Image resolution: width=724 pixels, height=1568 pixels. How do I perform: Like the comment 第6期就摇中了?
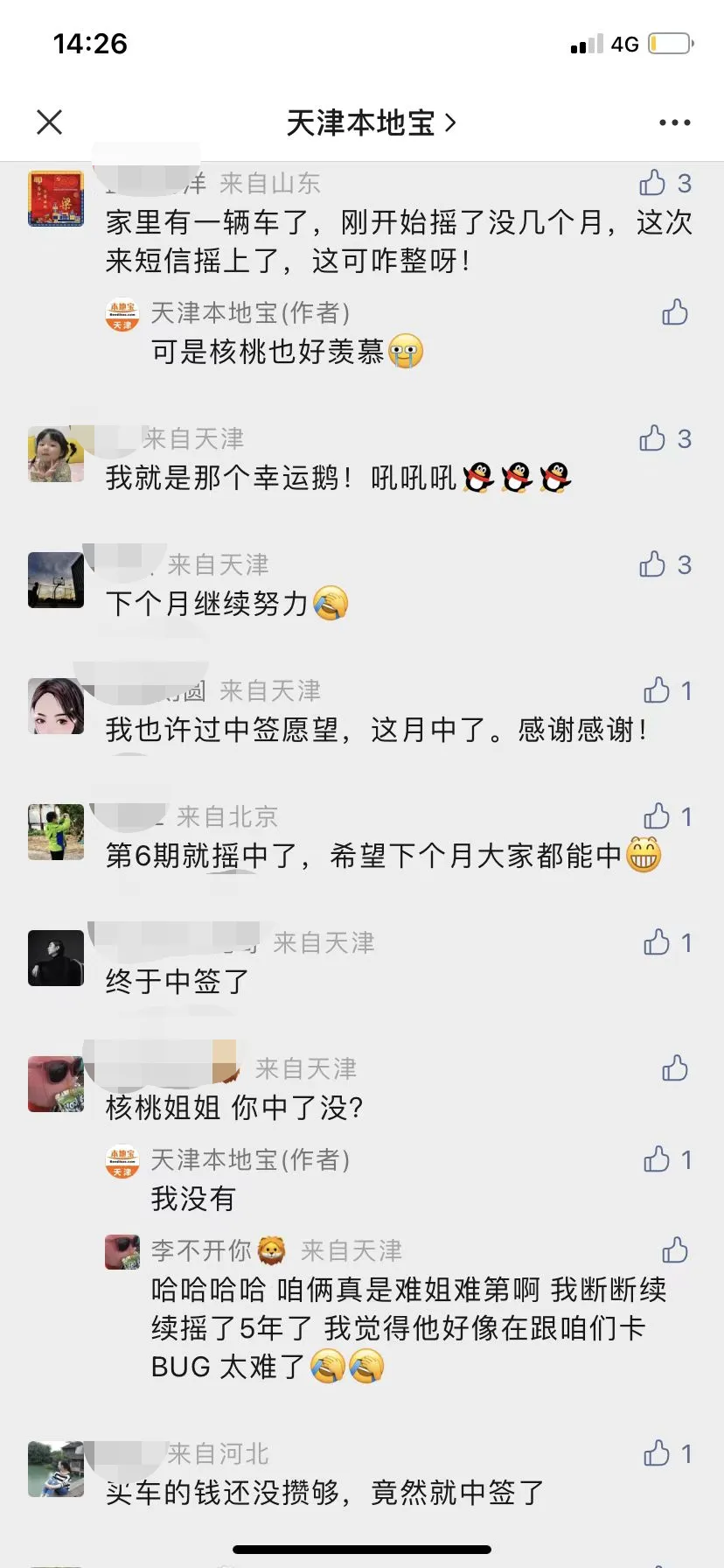pyautogui.click(x=657, y=816)
